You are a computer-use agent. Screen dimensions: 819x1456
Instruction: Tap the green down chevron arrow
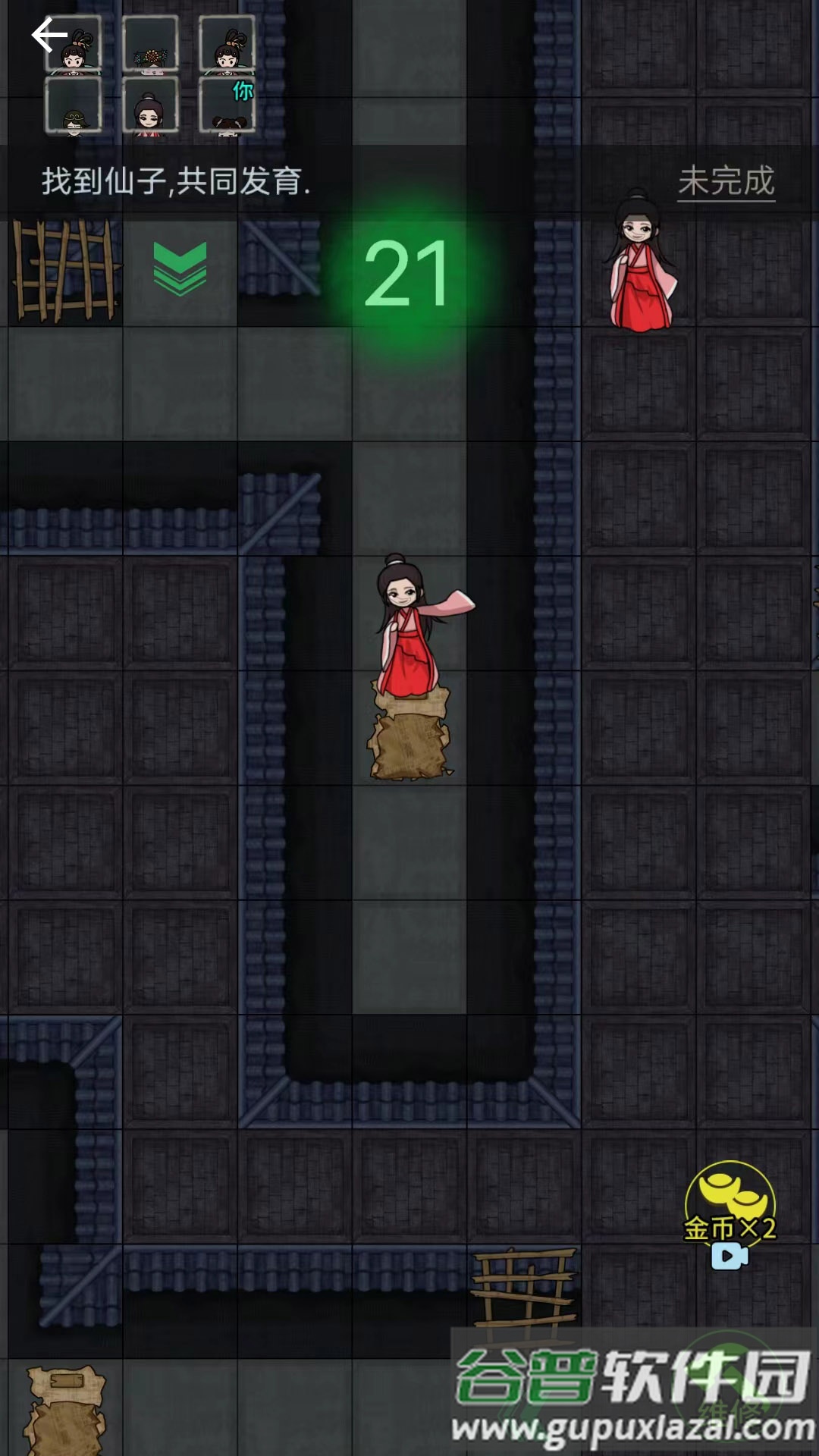tap(180, 269)
